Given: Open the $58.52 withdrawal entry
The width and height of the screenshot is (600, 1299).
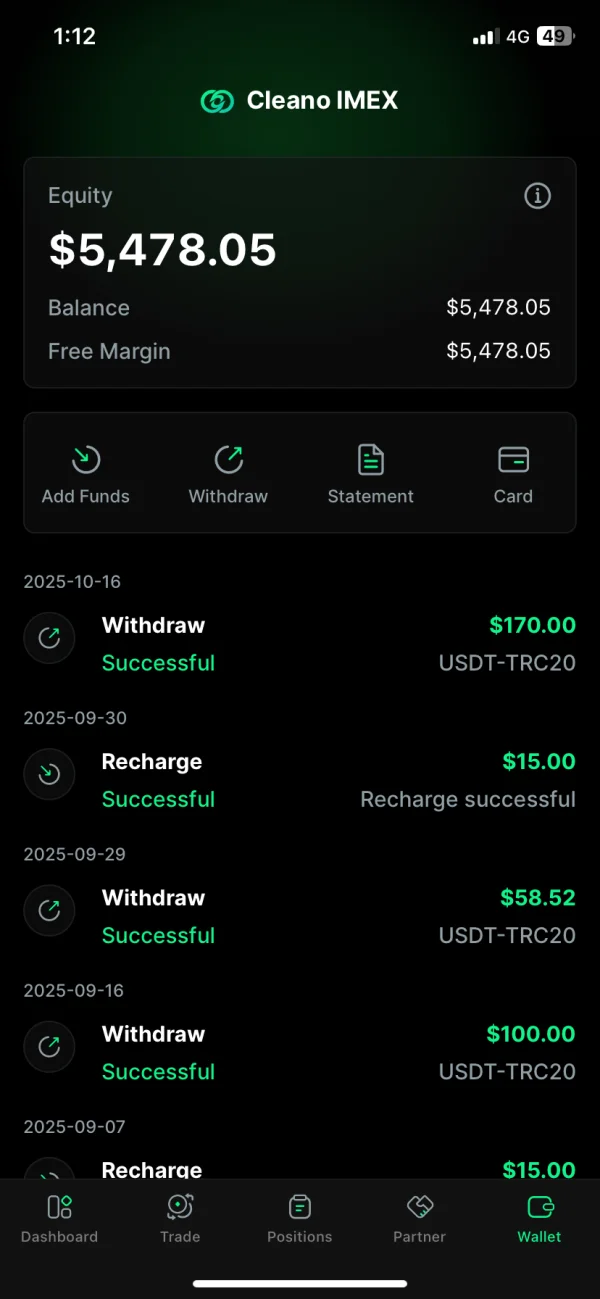Looking at the screenshot, I should pyautogui.click(x=300, y=916).
